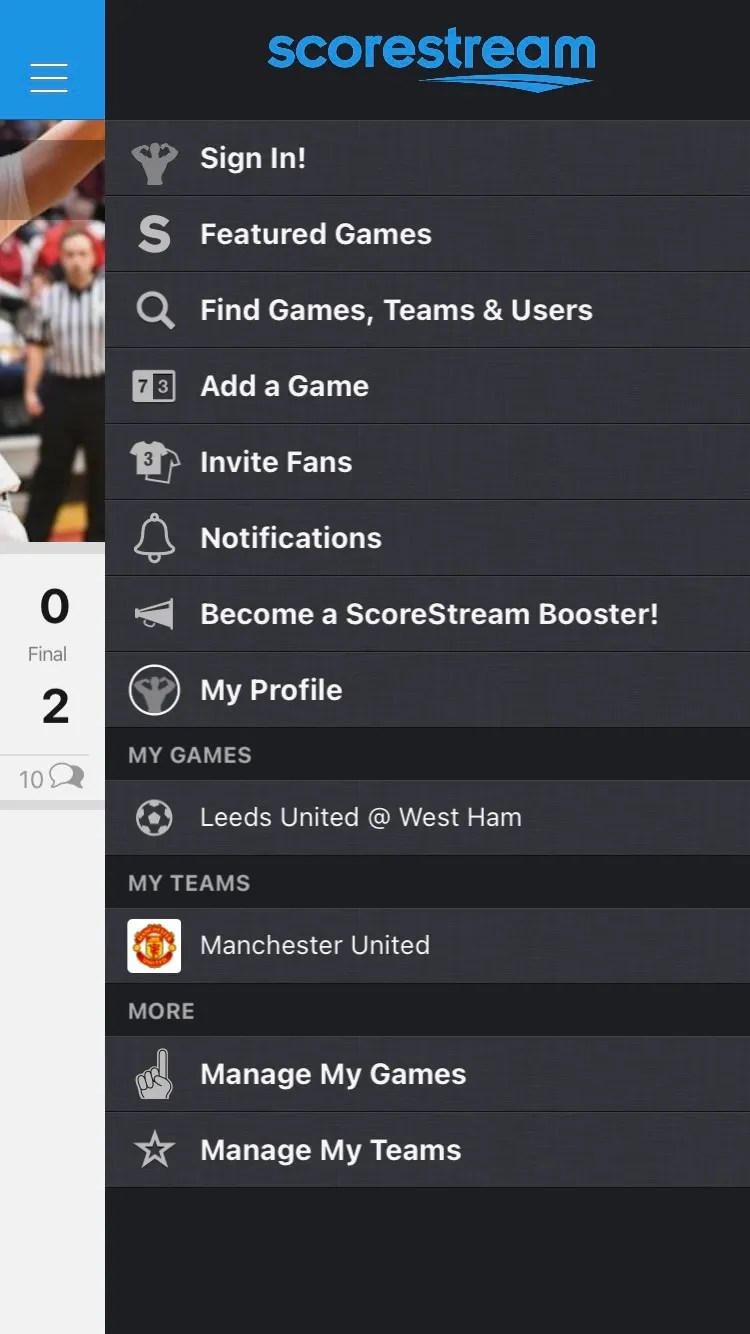Select the Invite Fans jersey icon
Image resolution: width=750 pixels, height=1334 pixels.
(153, 461)
